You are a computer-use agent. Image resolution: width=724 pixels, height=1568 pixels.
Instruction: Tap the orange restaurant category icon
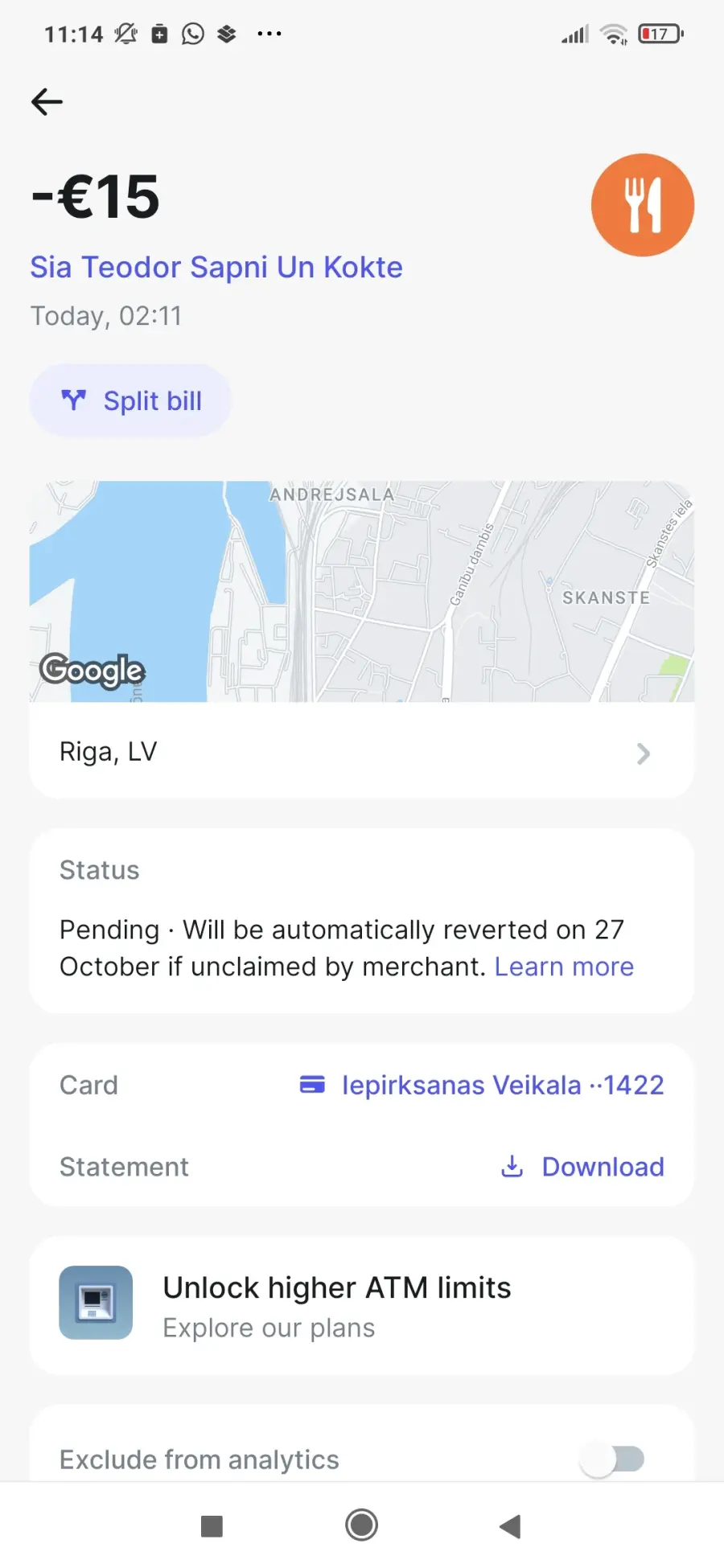[642, 205]
